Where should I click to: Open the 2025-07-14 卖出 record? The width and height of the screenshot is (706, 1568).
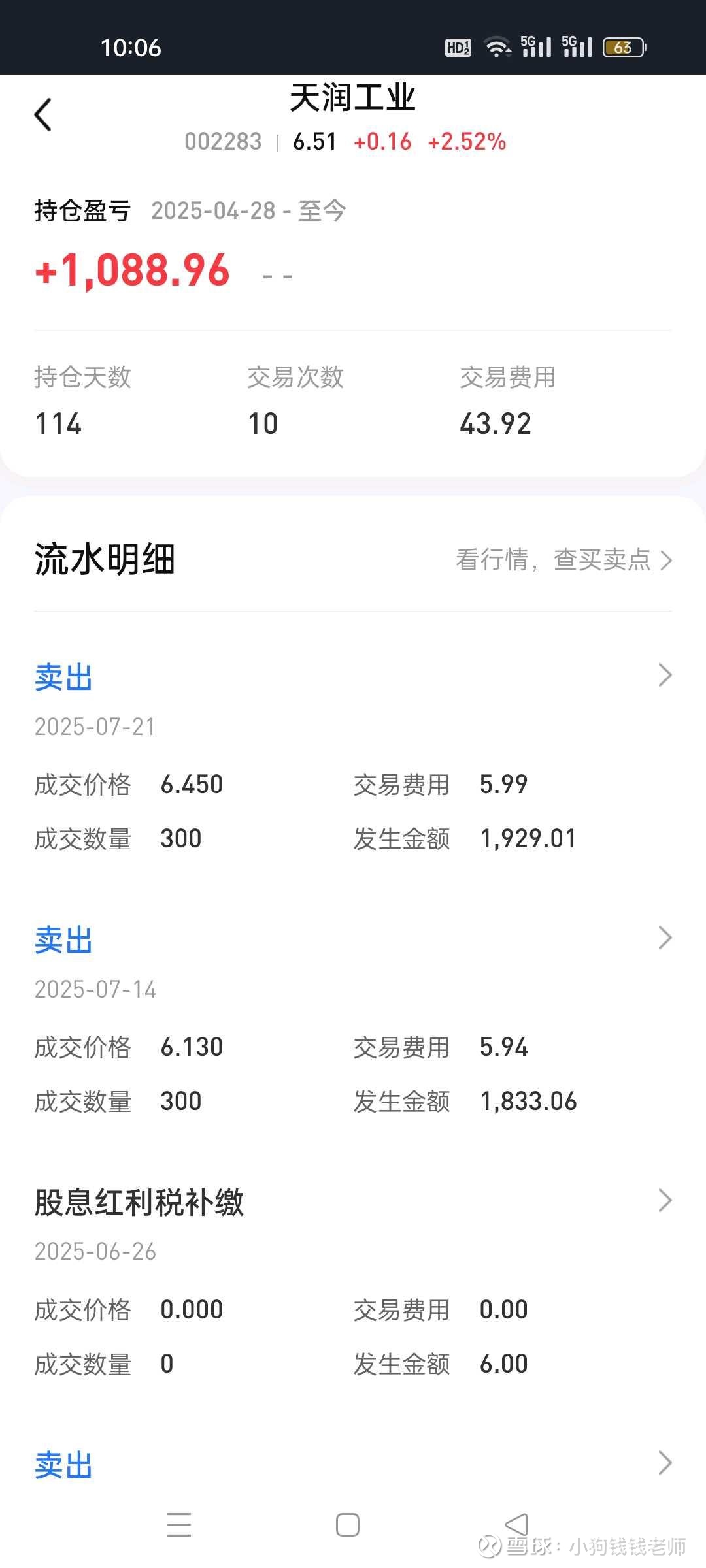pyautogui.click(x=353, y=1019)
